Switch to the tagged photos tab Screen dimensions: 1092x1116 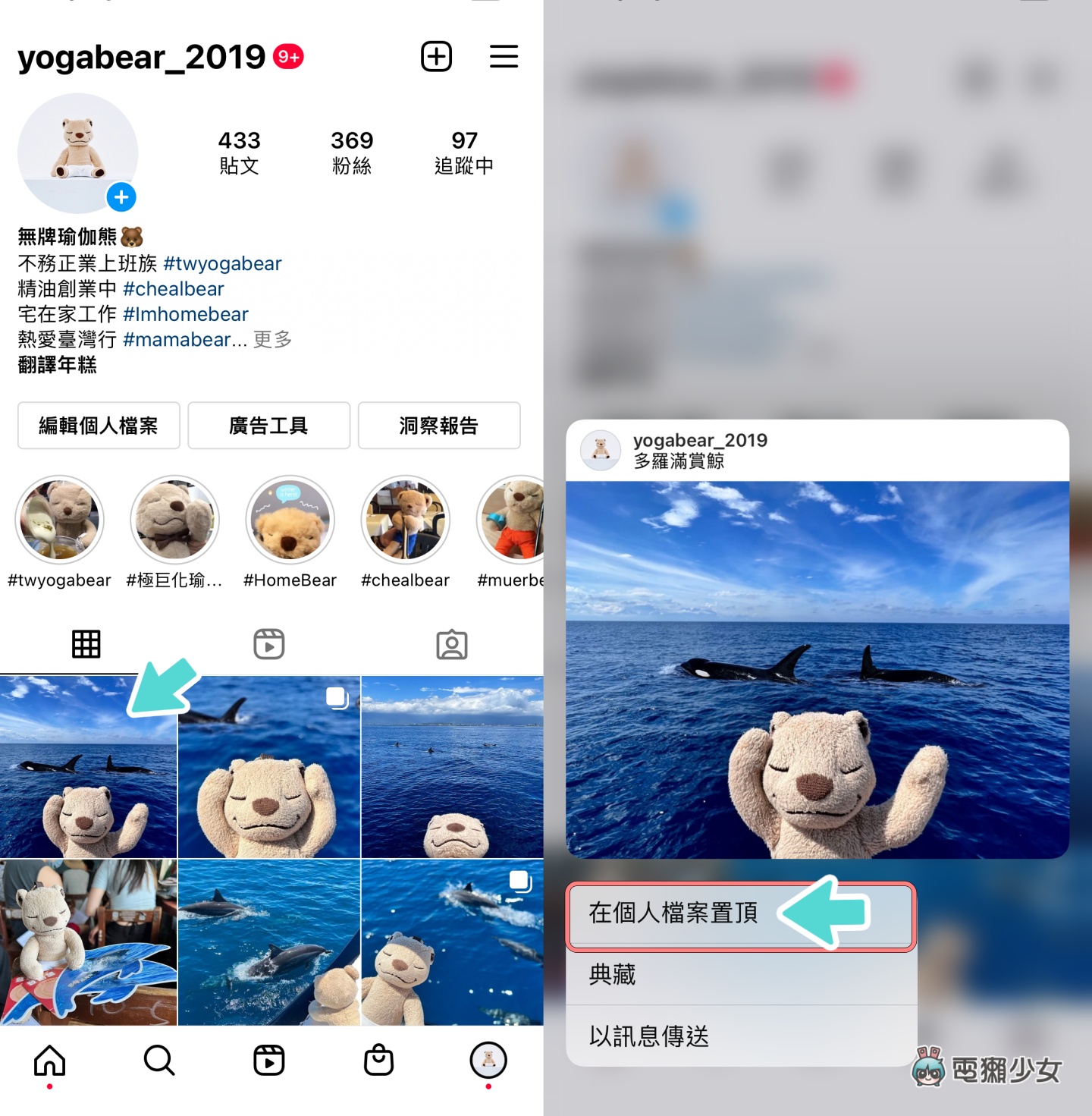tap(452, 644)
